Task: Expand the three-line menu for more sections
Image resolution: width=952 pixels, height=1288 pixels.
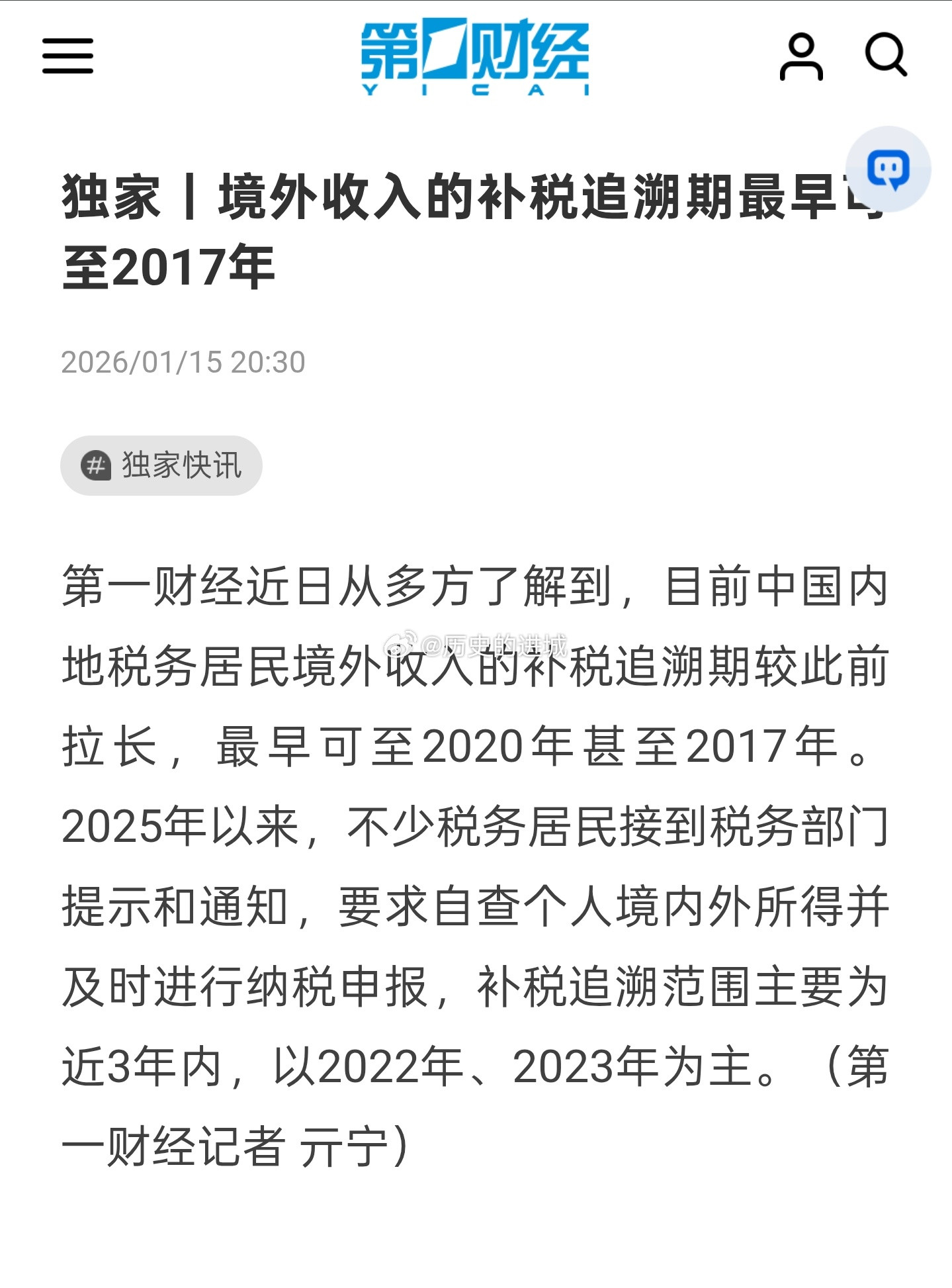Action: 66,56
